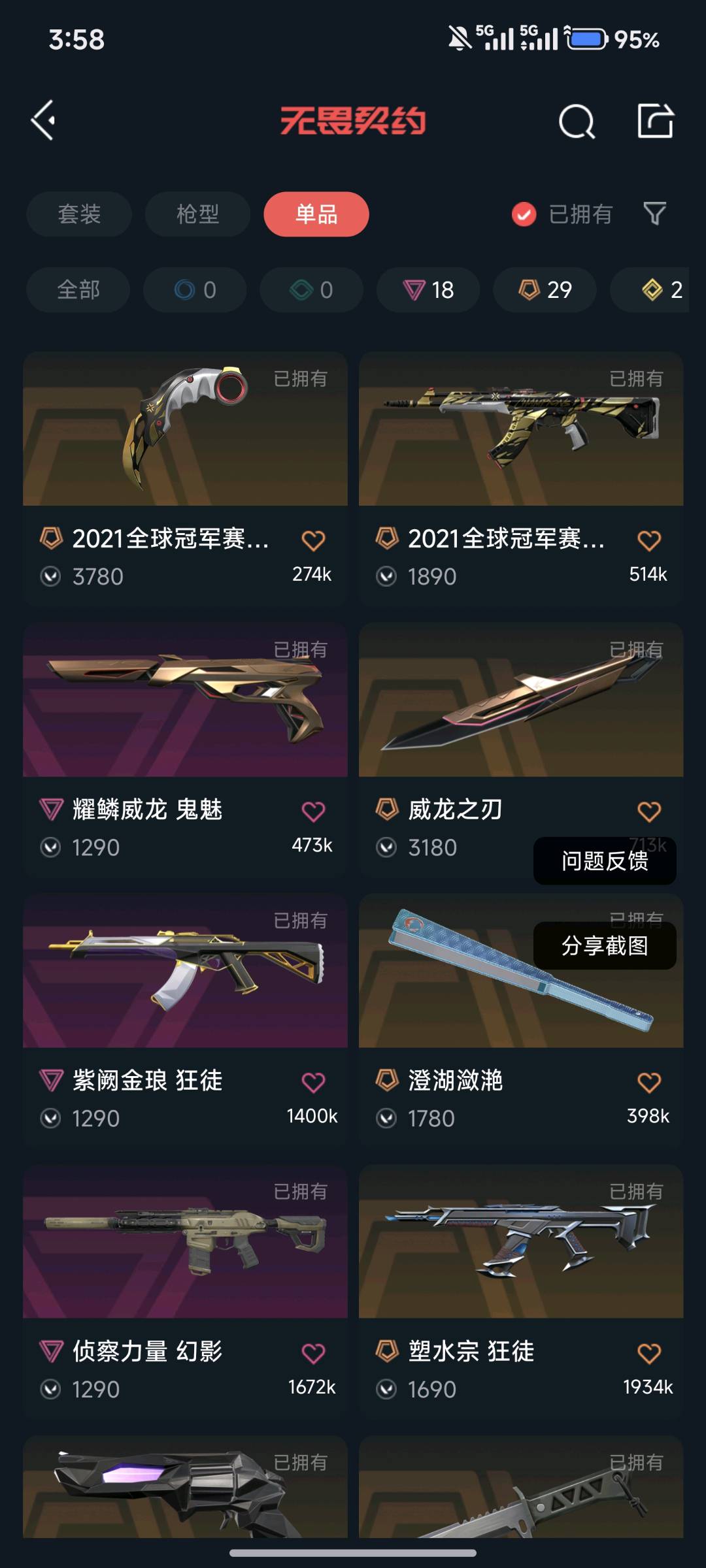The image size is (706, 1568).
Task: Tap the 分享截图 button
Action: (x=605, y=945)
